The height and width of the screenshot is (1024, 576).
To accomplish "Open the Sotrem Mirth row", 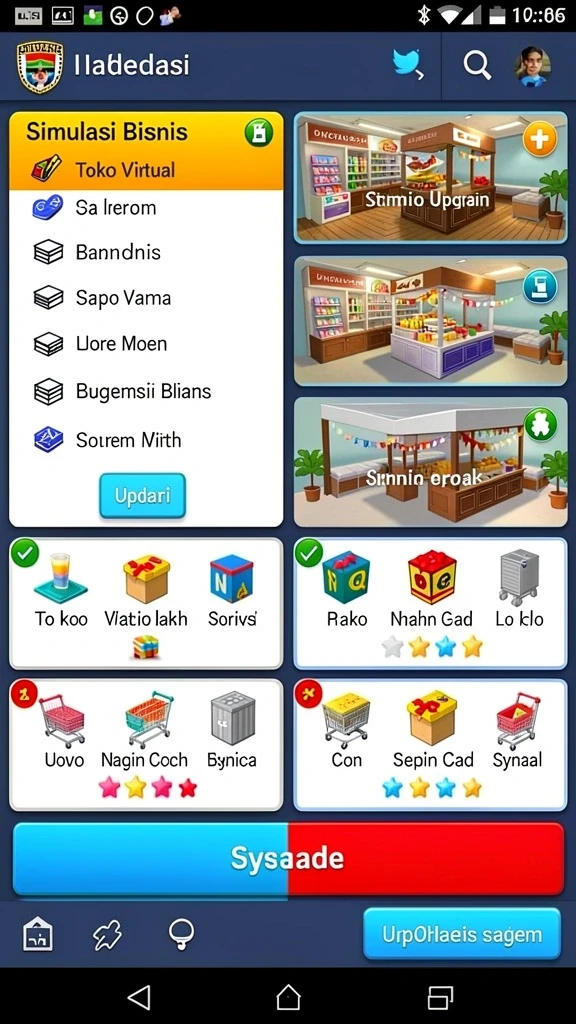I will 146,440.
